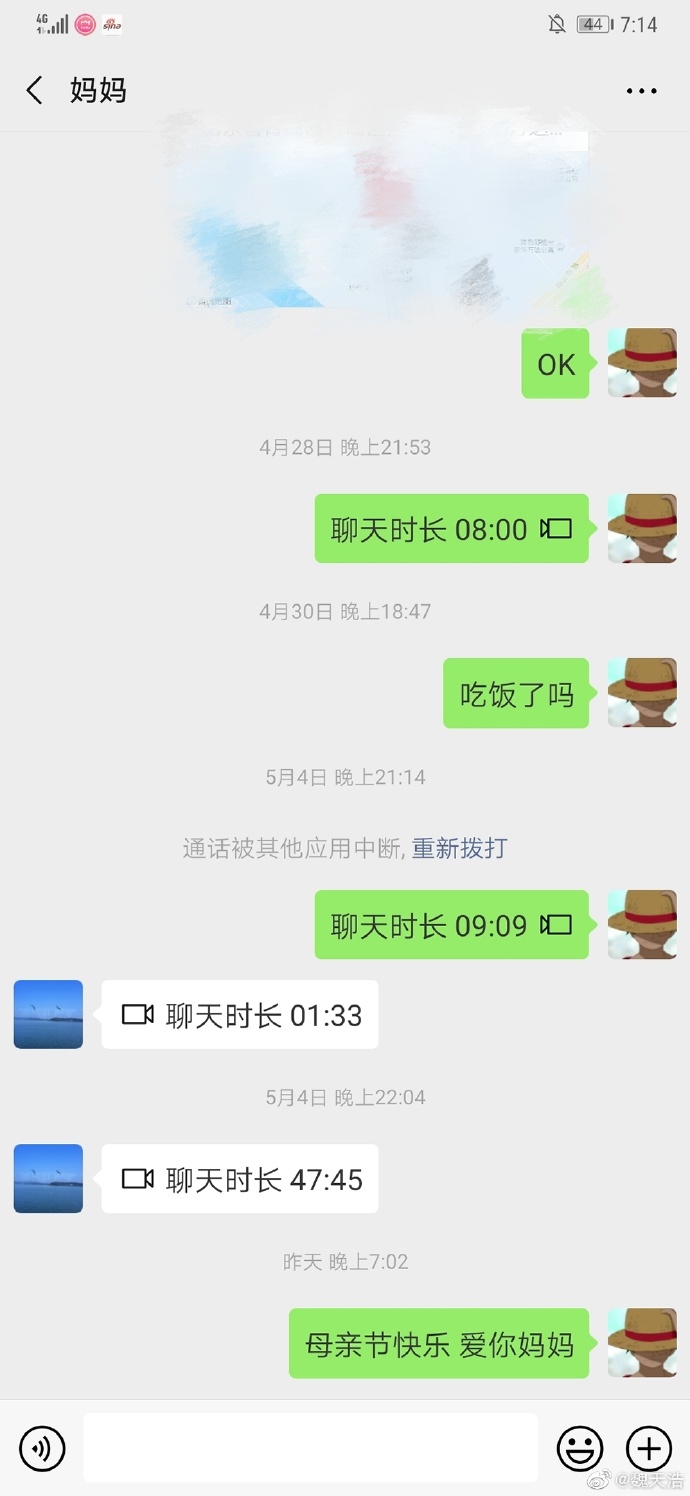
Task: Tap the 聊天时长 47:45 video call bubble
Action: coord(240,1180)
